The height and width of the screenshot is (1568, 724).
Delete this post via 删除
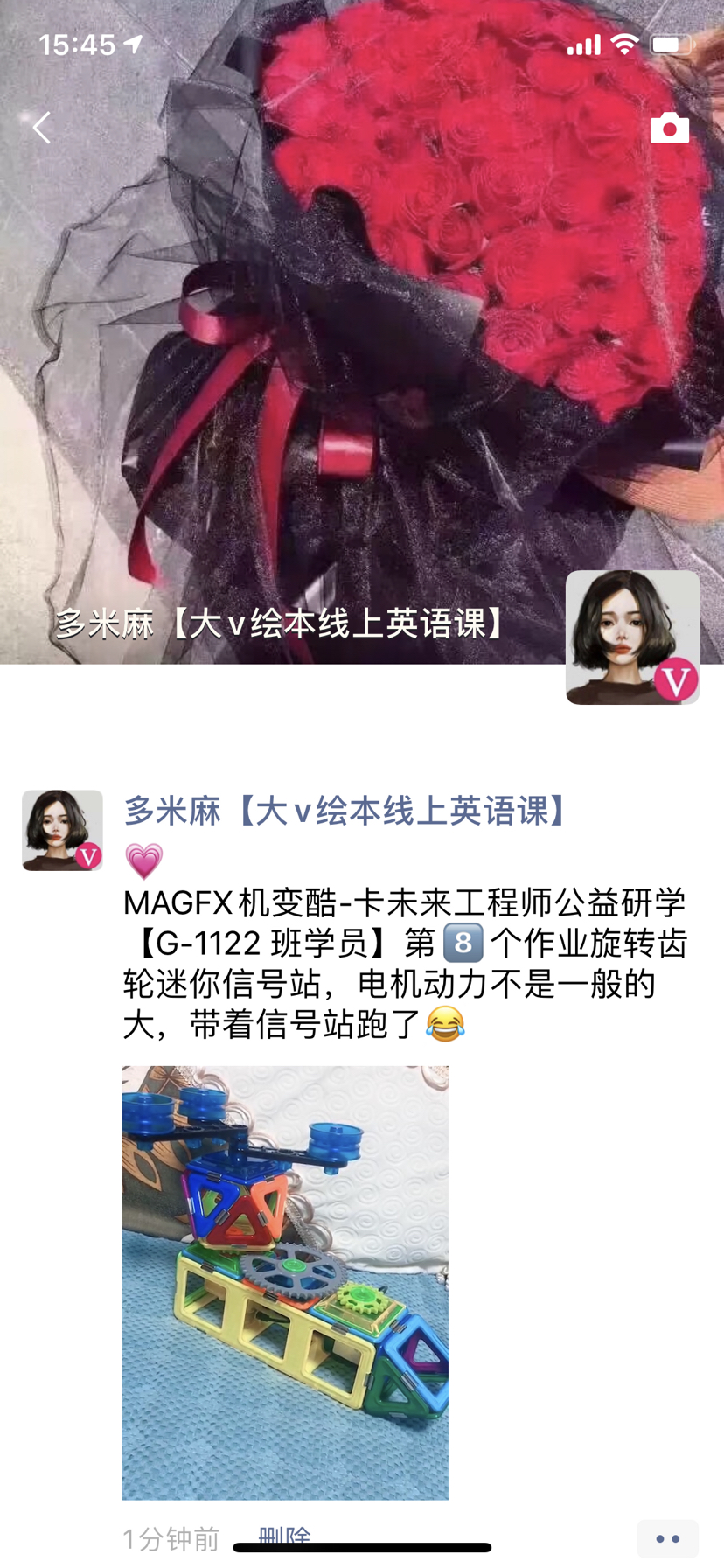click(x=284, y=1535)
